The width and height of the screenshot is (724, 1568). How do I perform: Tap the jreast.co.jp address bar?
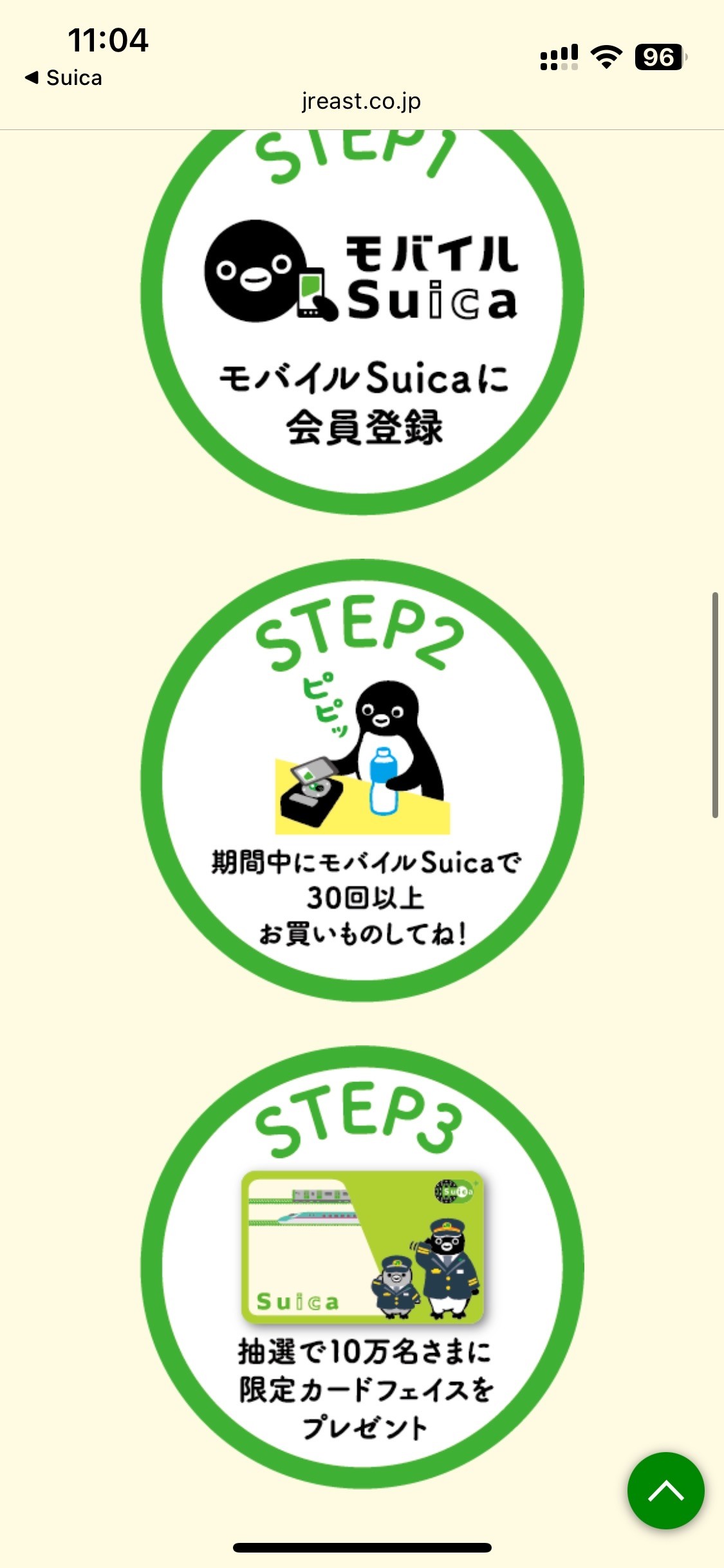point(361,101)
